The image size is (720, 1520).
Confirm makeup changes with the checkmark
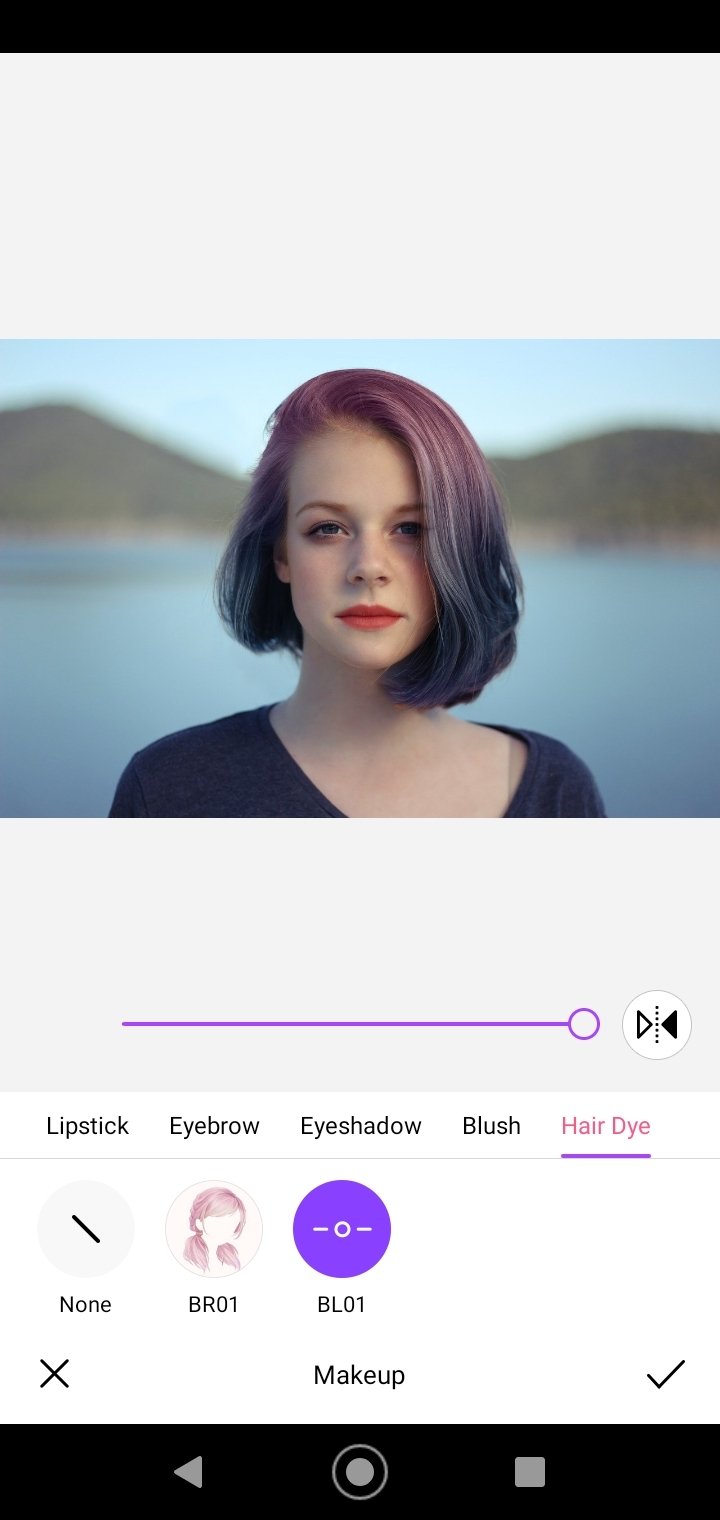click(665, 1374)
